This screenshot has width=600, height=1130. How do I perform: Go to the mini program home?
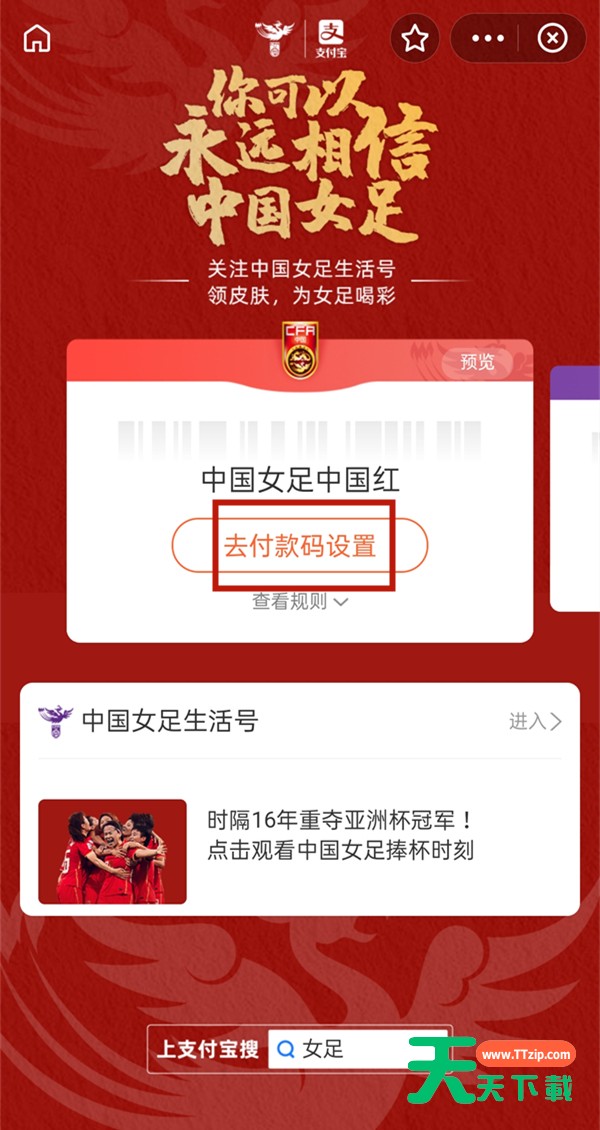[x=37, y=39]
